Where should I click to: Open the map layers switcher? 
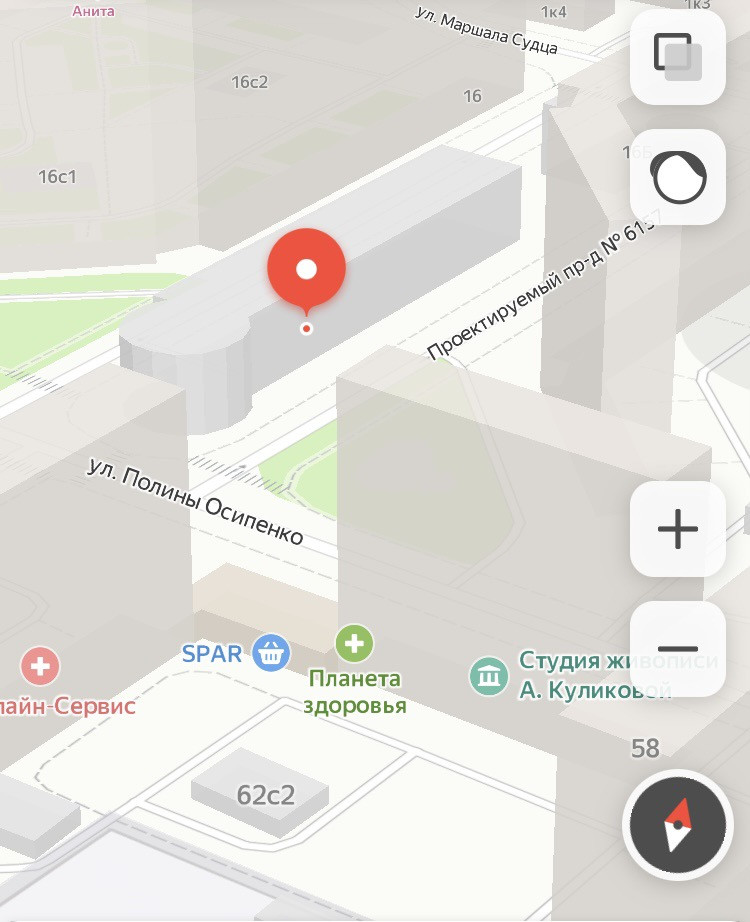coord(677,57)
